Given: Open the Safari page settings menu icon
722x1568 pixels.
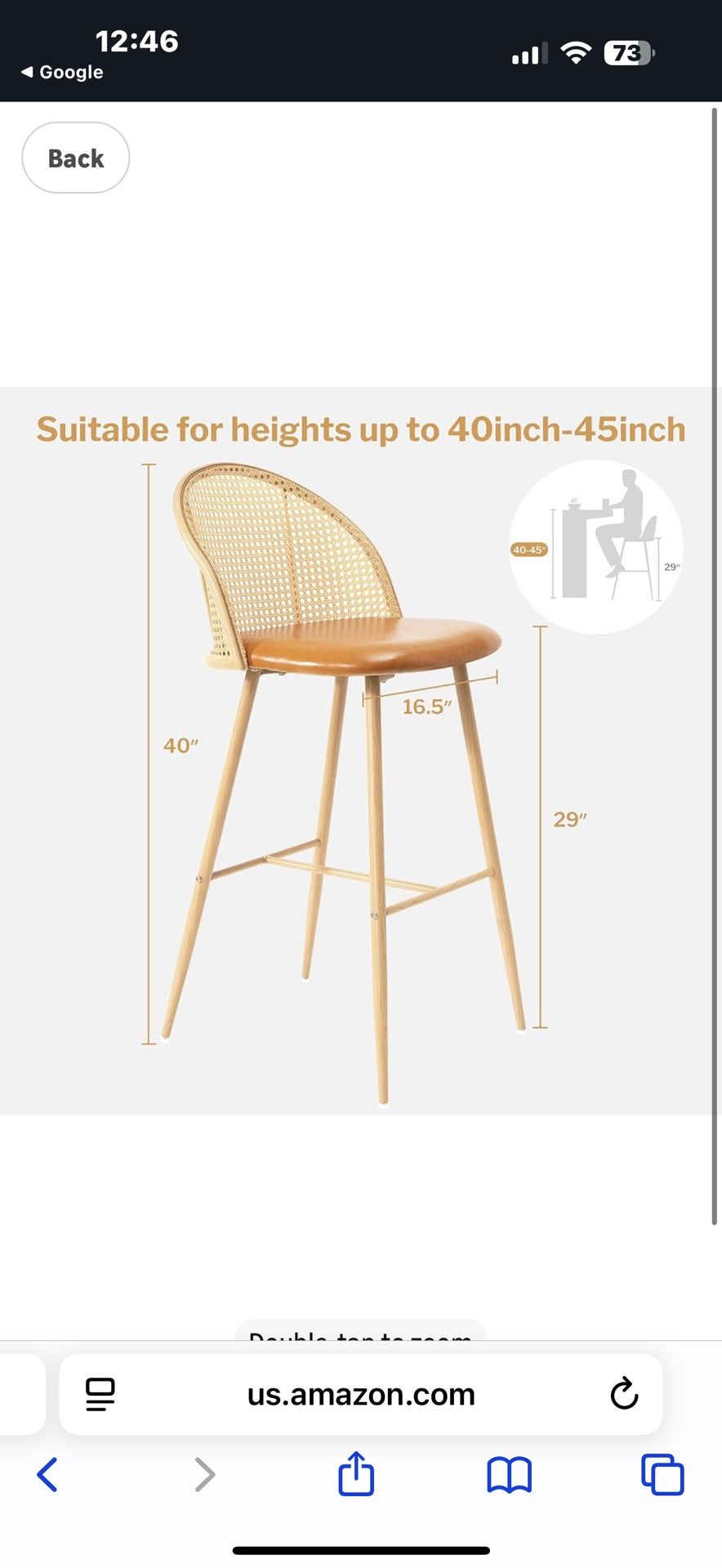Looking at the screenshot, I should (x=100, y=1395).
